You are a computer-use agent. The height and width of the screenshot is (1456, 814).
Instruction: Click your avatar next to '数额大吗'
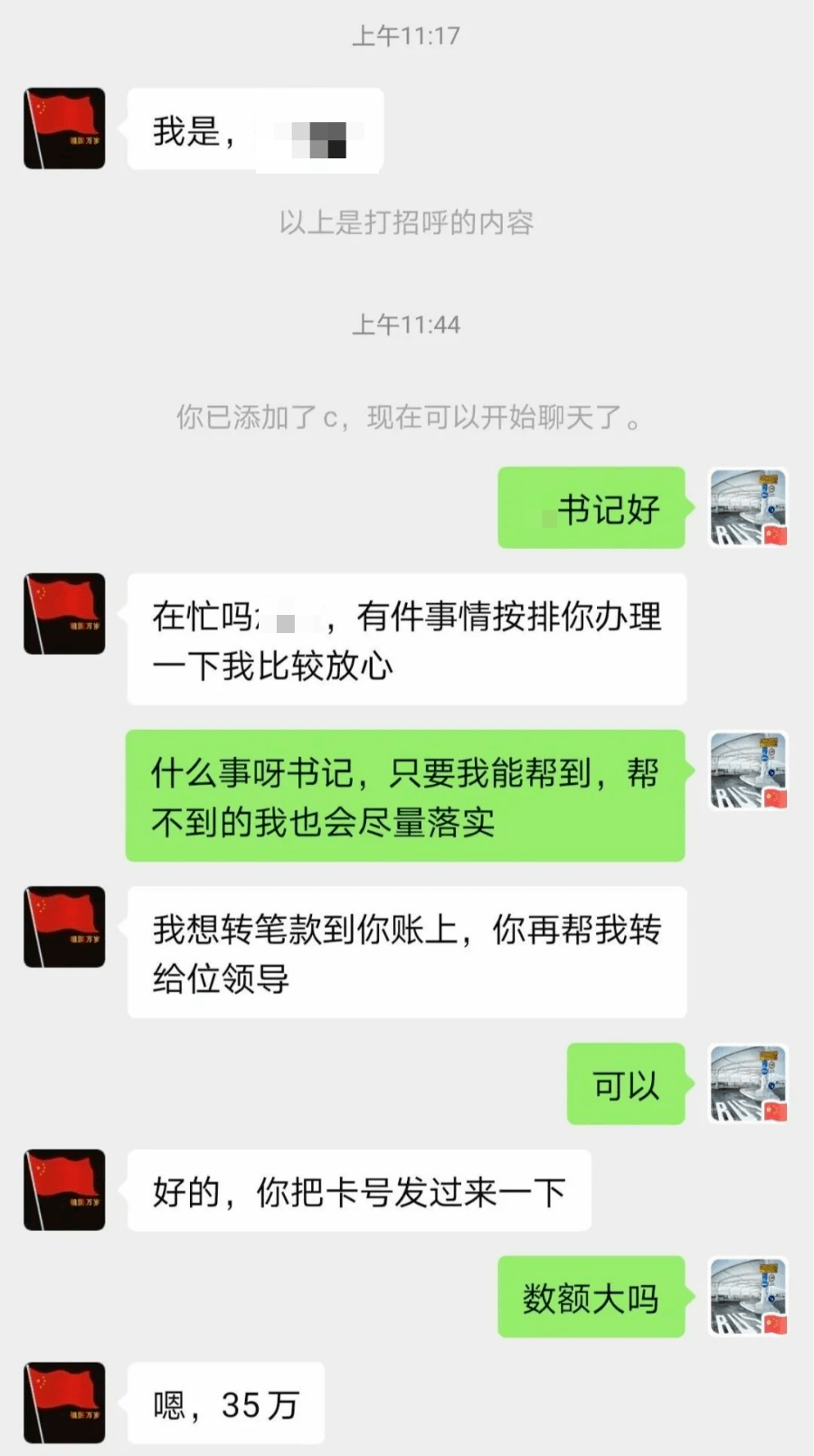tap(748, 1300)
